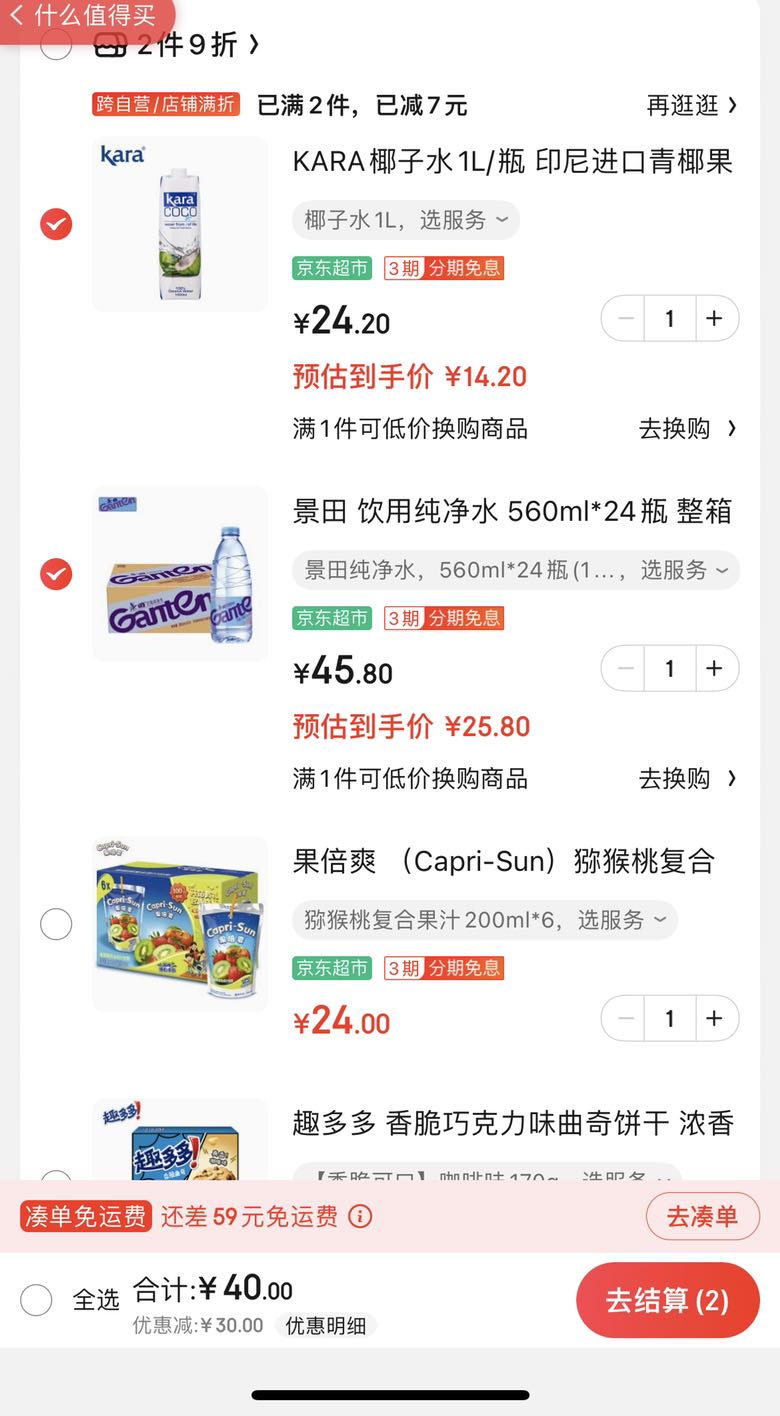Uncheck the KARA椰子水 item

point(56,224)
